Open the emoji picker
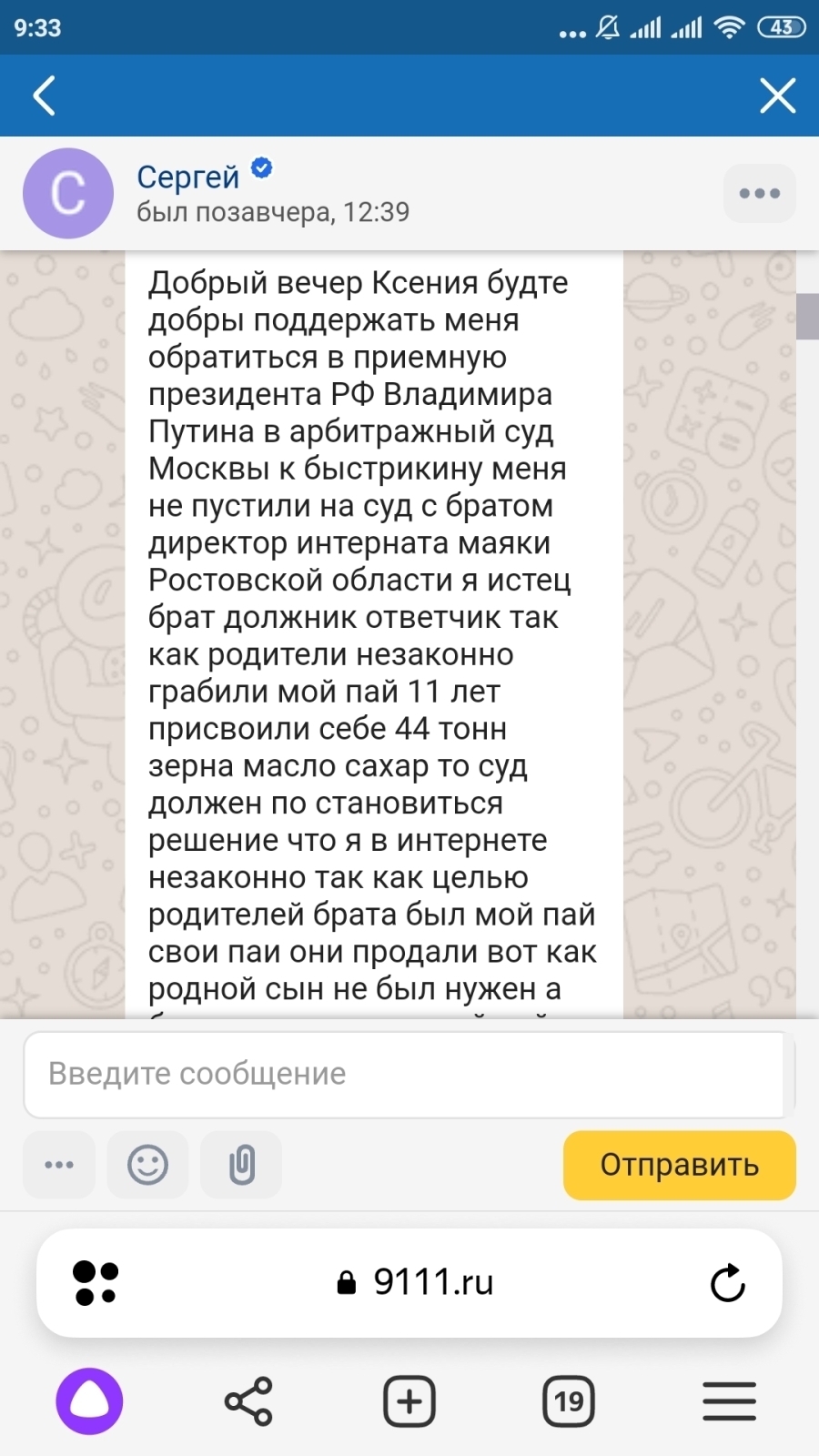 pos(147,1165)
